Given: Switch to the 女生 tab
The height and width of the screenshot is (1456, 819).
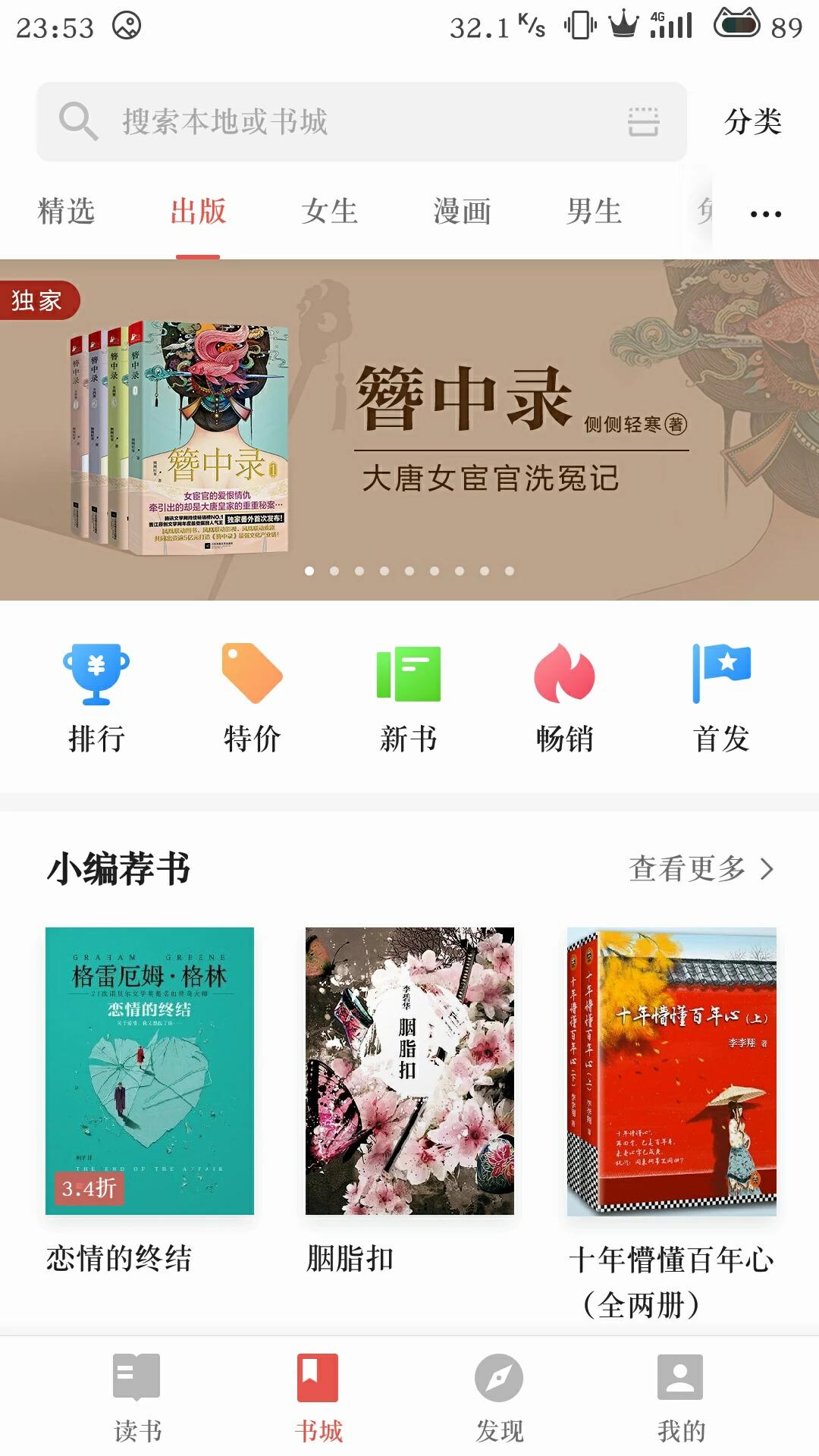Looking at the screenshot, I should pos(329,212).
